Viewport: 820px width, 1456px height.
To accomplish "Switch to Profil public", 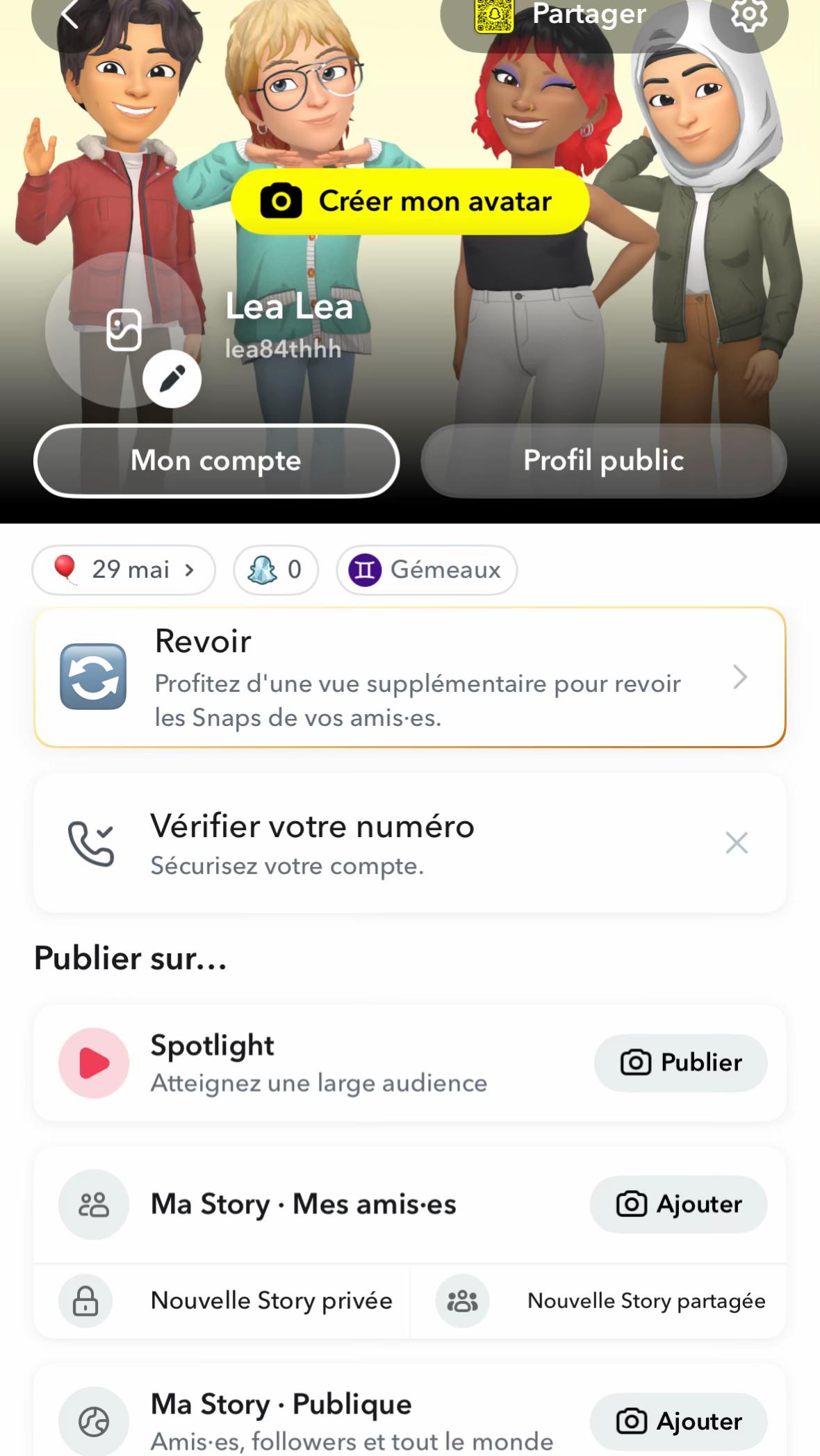I will click(604, 461).
